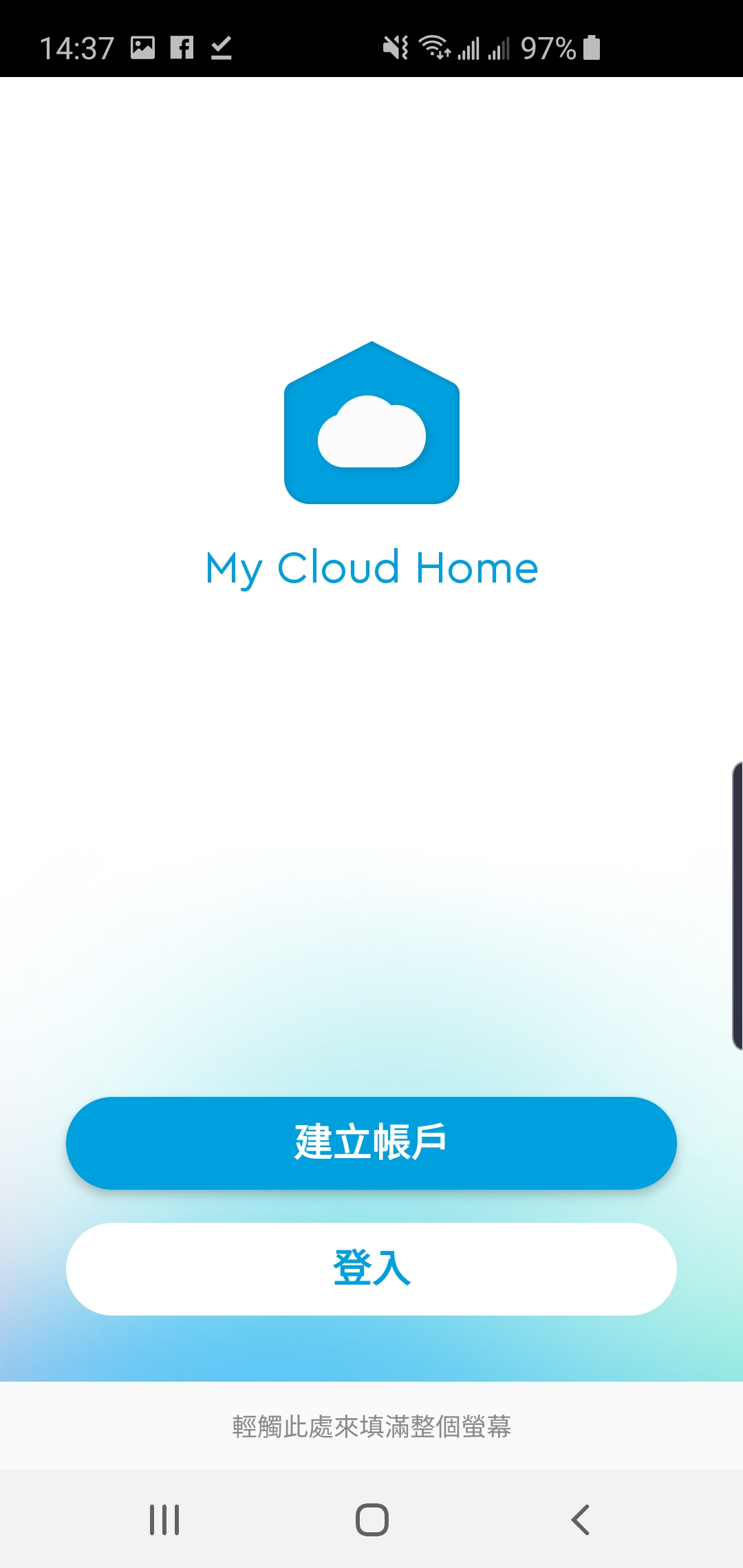Tap the My Cloud Home title text
743x1568 pixels.
(x=371, y=569)
